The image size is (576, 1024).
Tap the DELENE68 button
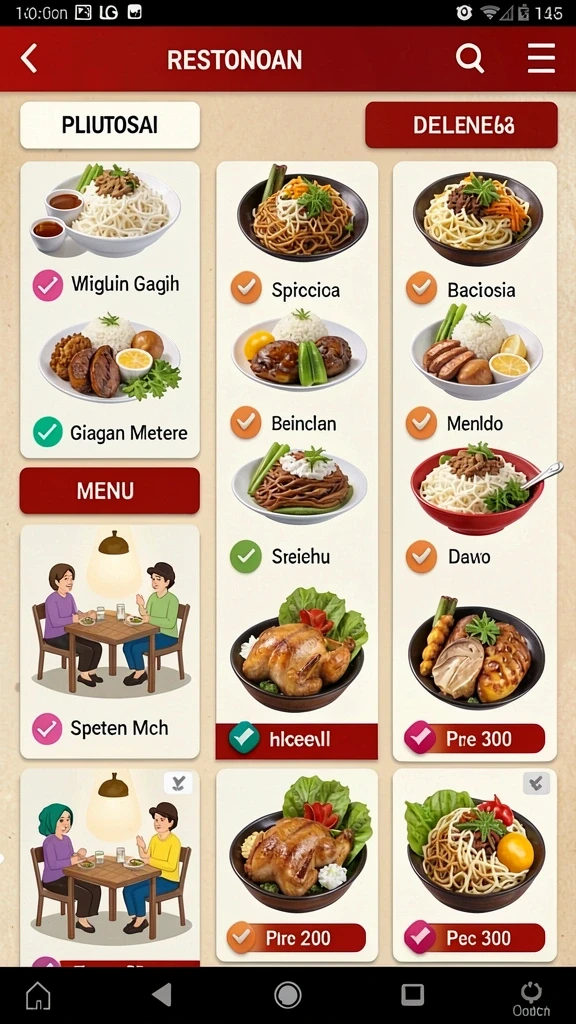pyautogui.click(x=461, y=125)
